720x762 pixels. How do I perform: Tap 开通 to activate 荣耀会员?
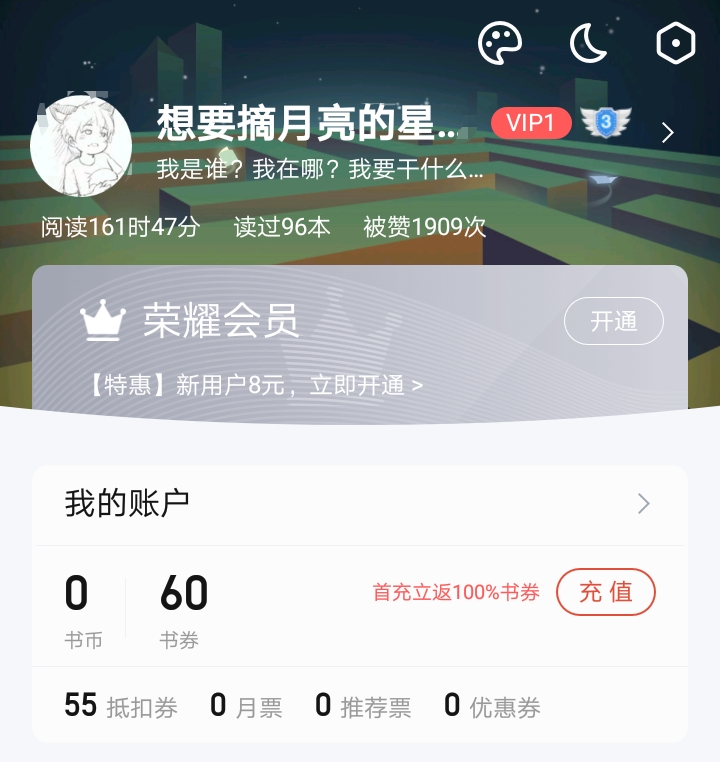613,321
